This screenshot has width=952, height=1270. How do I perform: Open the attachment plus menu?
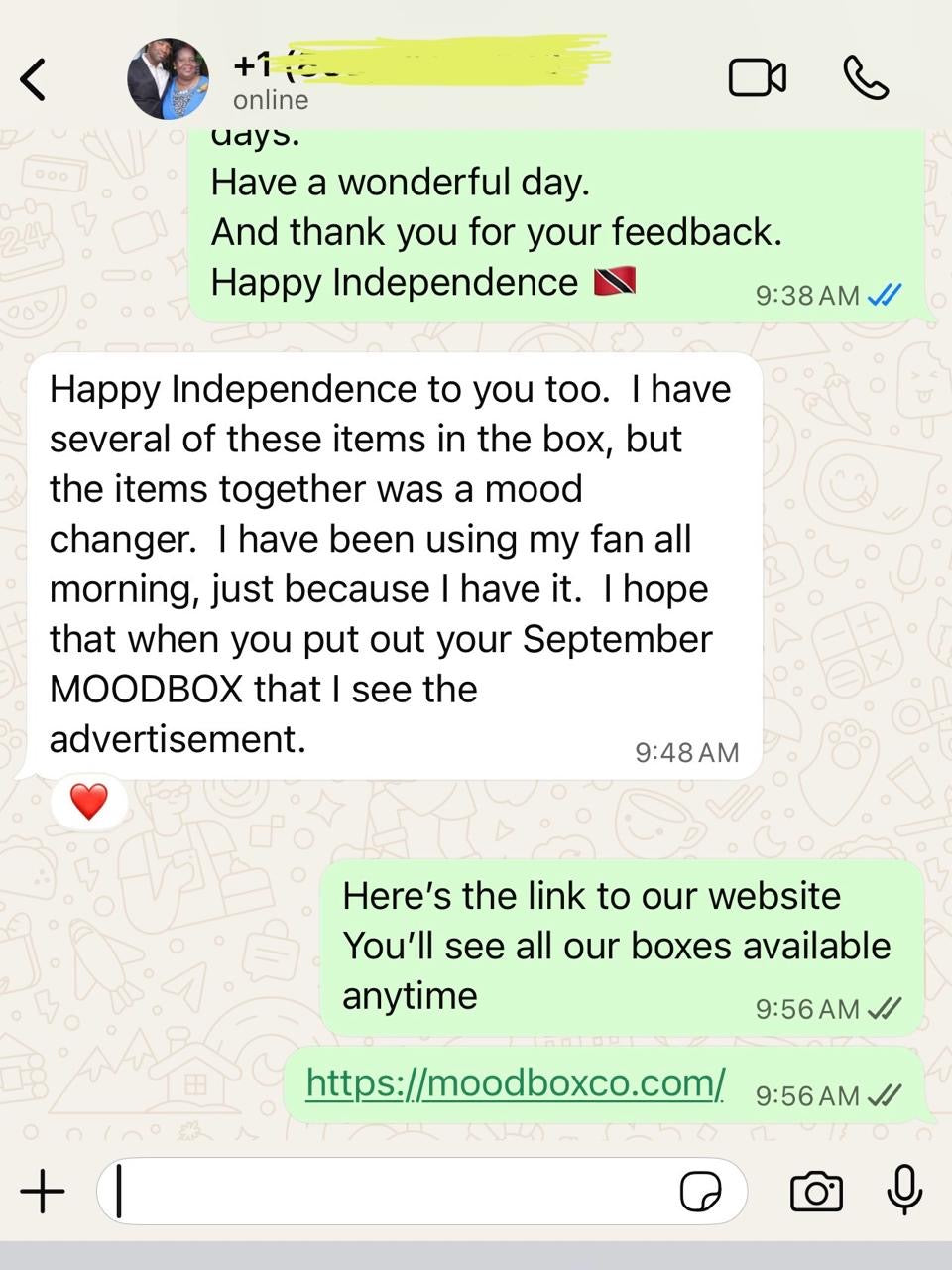coord(42,1190)
